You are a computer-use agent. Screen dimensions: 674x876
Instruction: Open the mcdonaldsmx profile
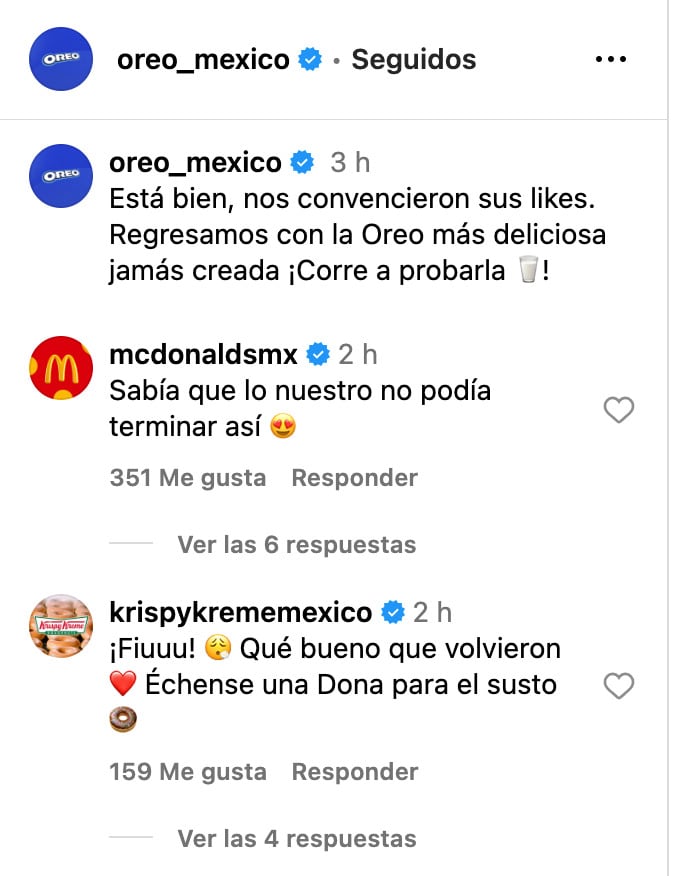203,354
